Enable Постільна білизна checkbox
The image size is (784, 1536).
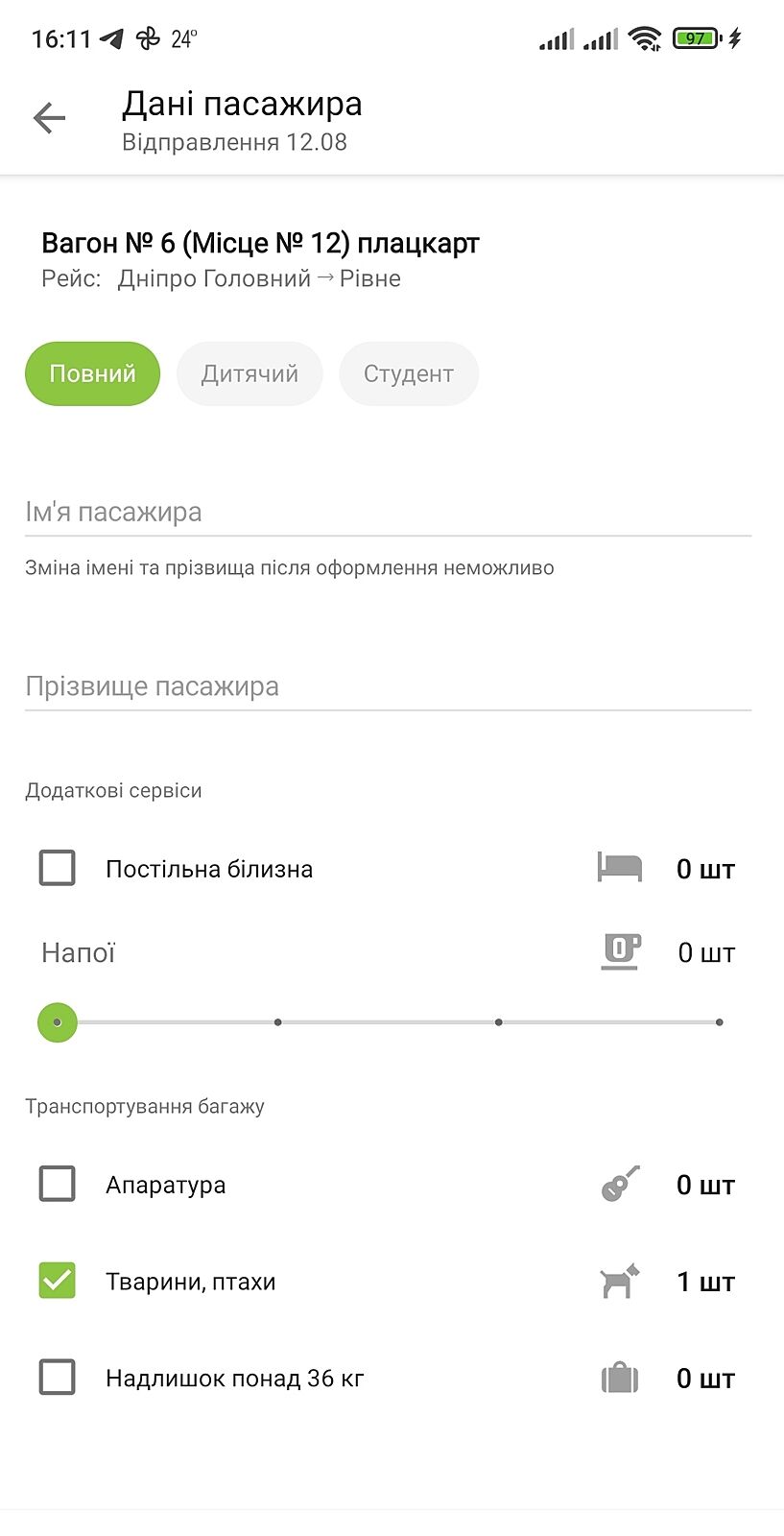click(x=58, y=869)
